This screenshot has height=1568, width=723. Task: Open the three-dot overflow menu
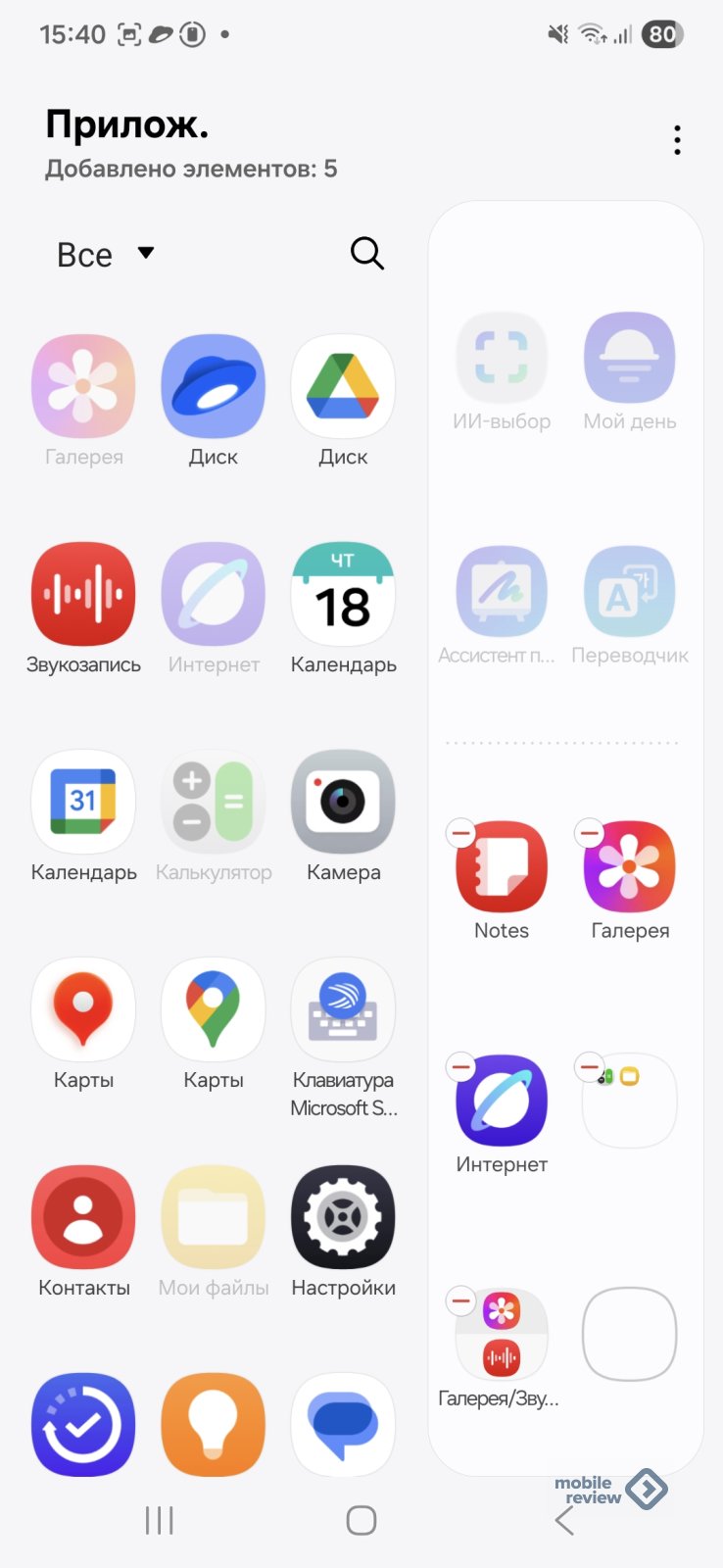pyautogui.click(x=677, y=141)
